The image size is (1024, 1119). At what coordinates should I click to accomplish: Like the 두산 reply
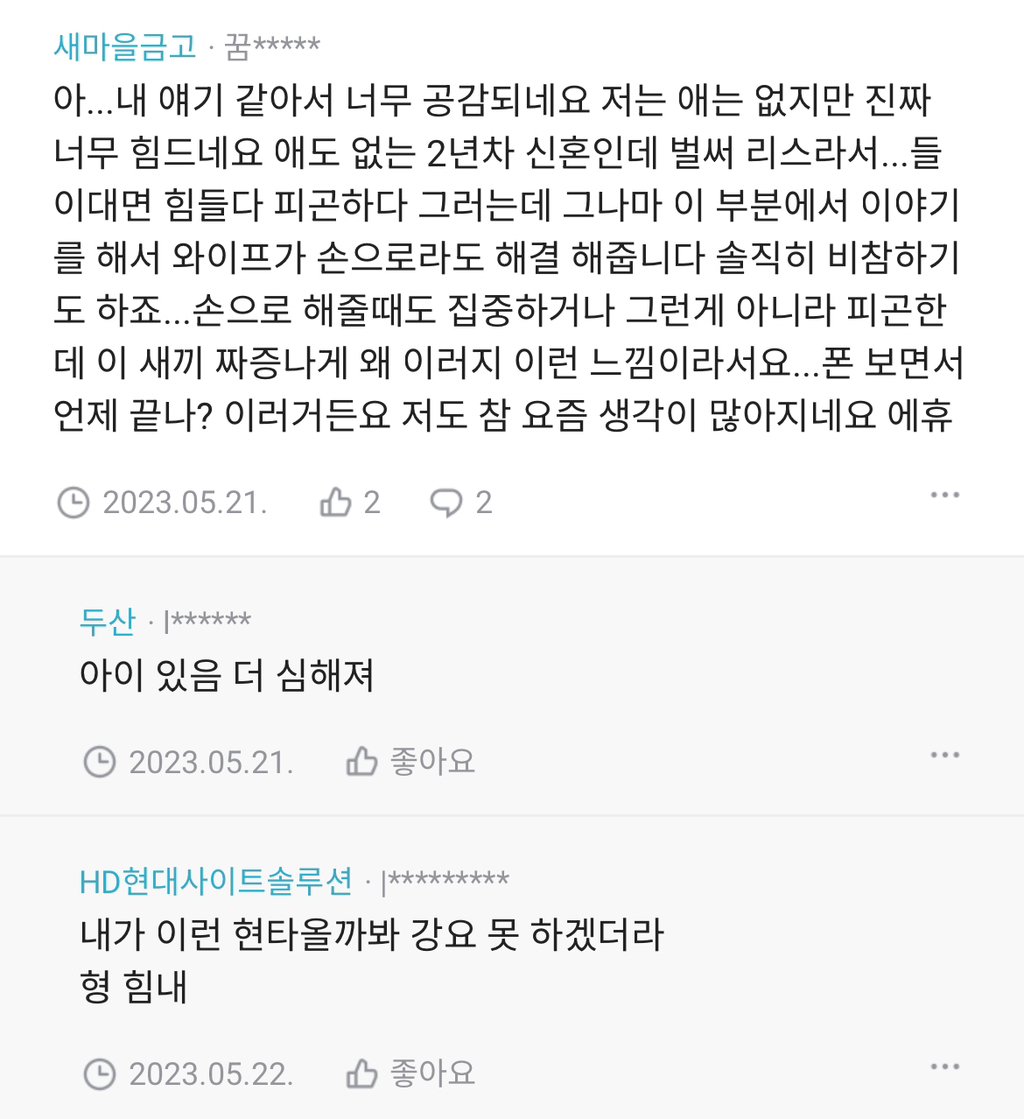tap(410, 762)
